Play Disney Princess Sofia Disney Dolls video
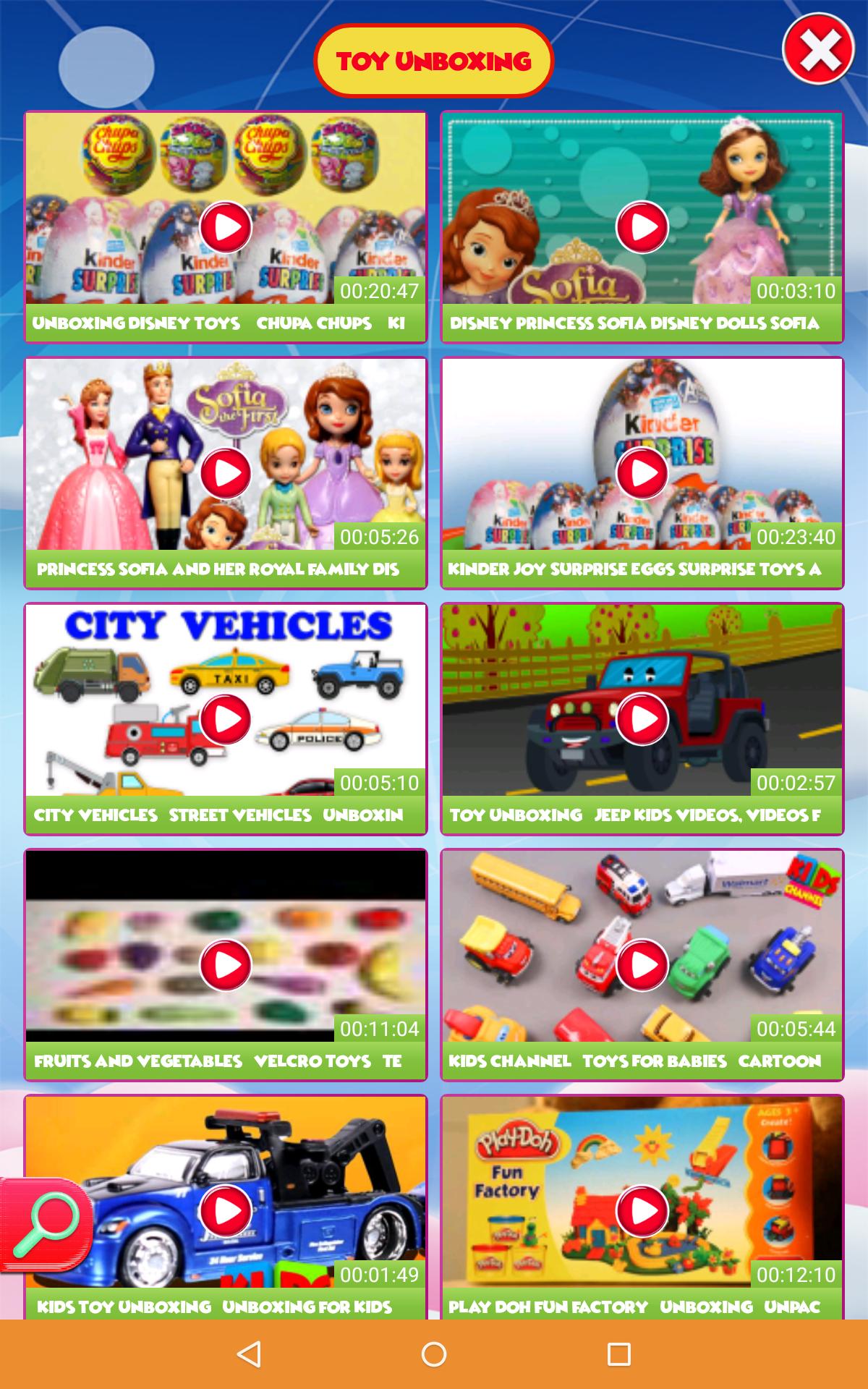 click(642, 226)
